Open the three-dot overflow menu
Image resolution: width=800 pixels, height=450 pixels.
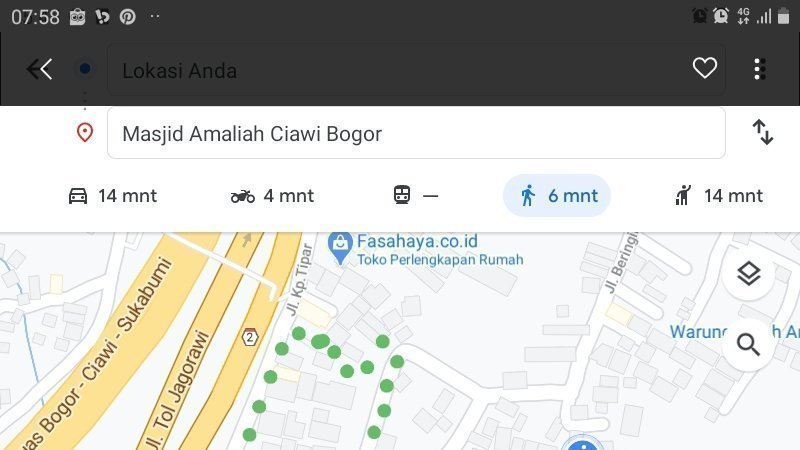(758, 69)
